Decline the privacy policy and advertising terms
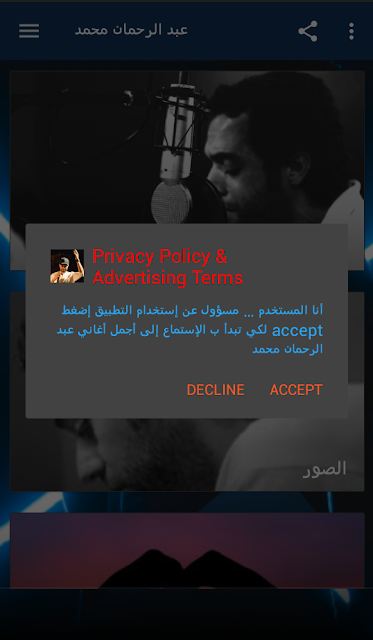This screenshot has width=373, height=640. click(215, 390)
